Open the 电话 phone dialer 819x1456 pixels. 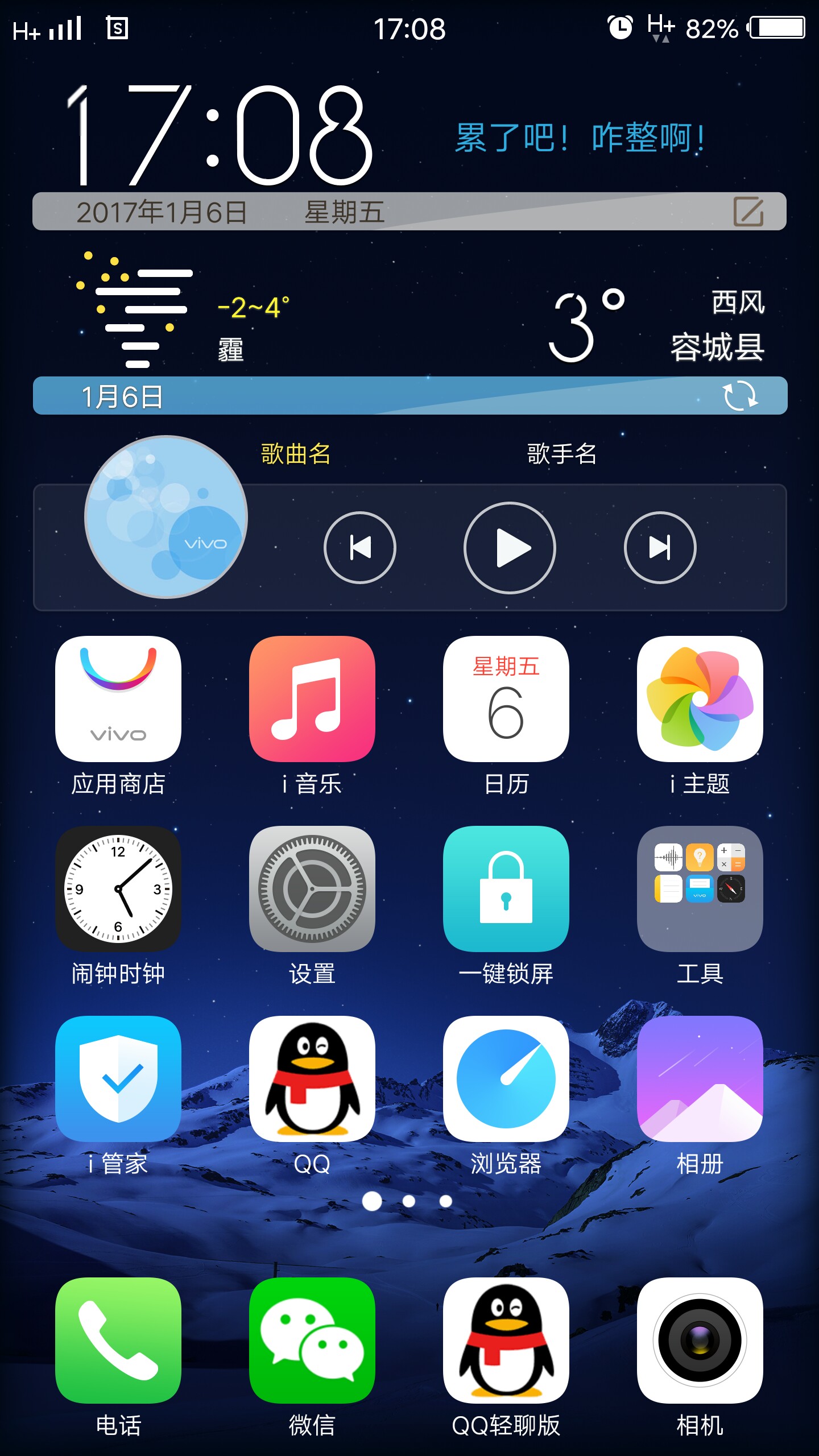(118, 1341)
